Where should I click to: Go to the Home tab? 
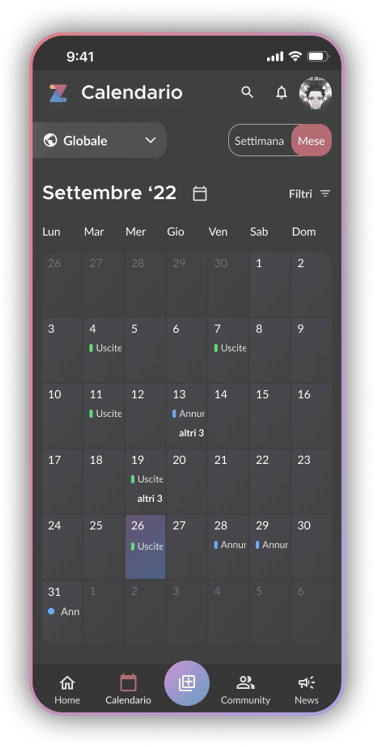click(67, 690)
